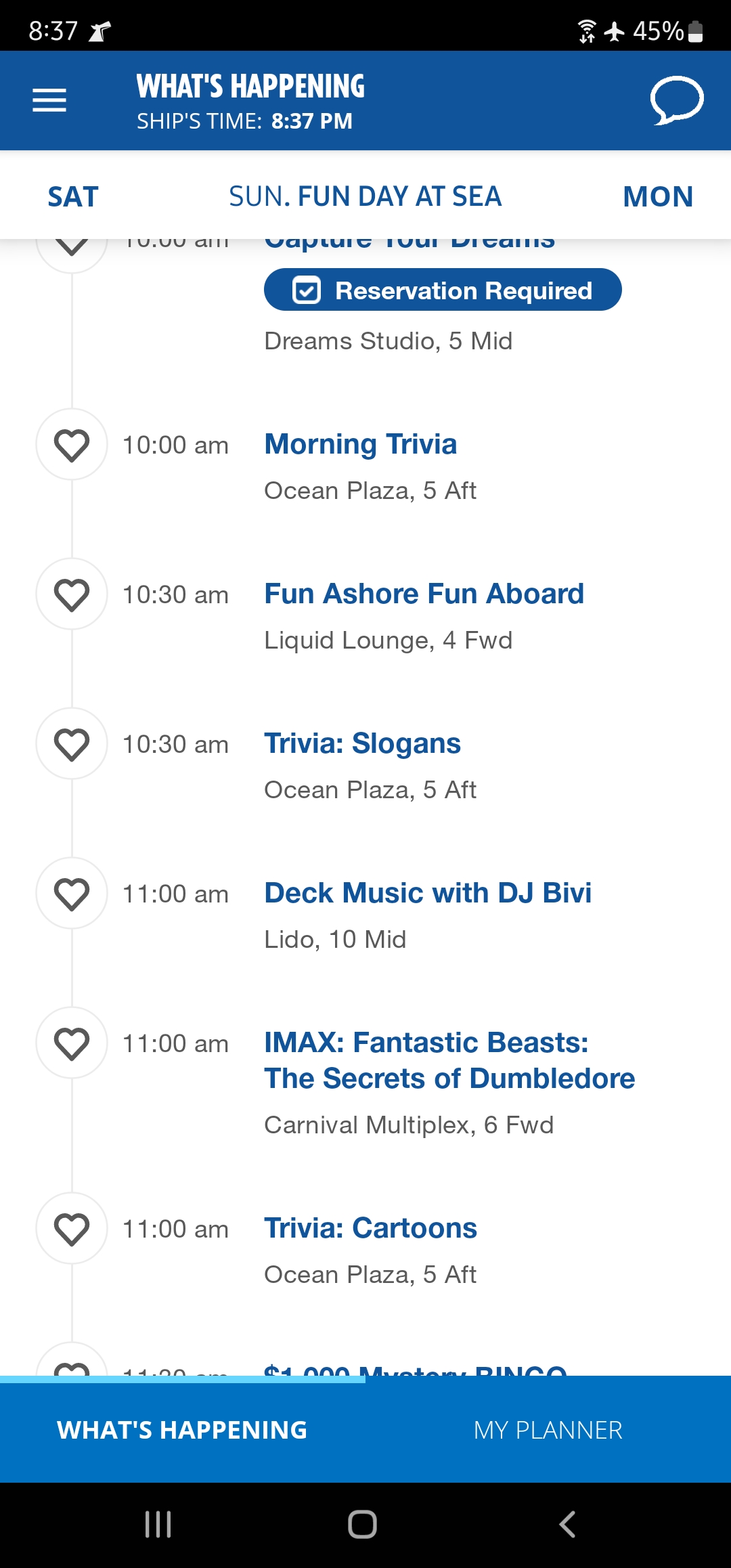Switch to the My Planner tab
This screenshot has width=731, height=1568.
coord(548,1430)
